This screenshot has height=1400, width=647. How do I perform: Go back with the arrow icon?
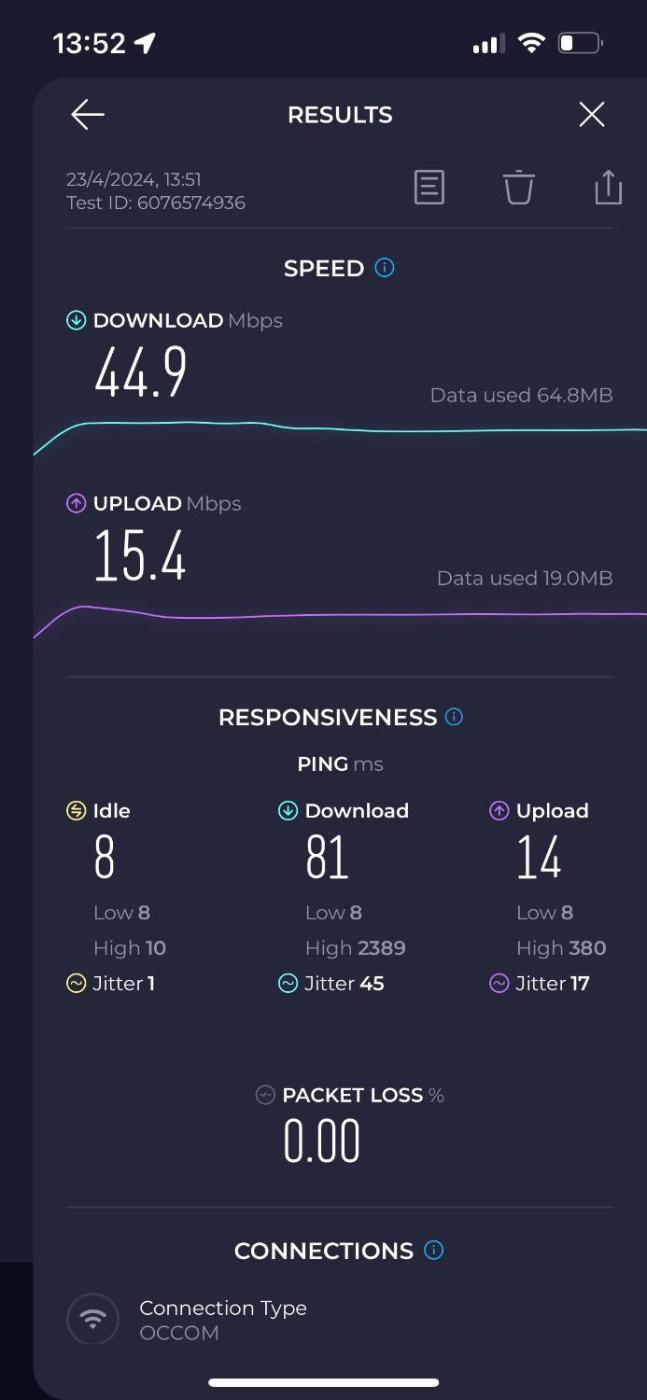click(88, 115)
